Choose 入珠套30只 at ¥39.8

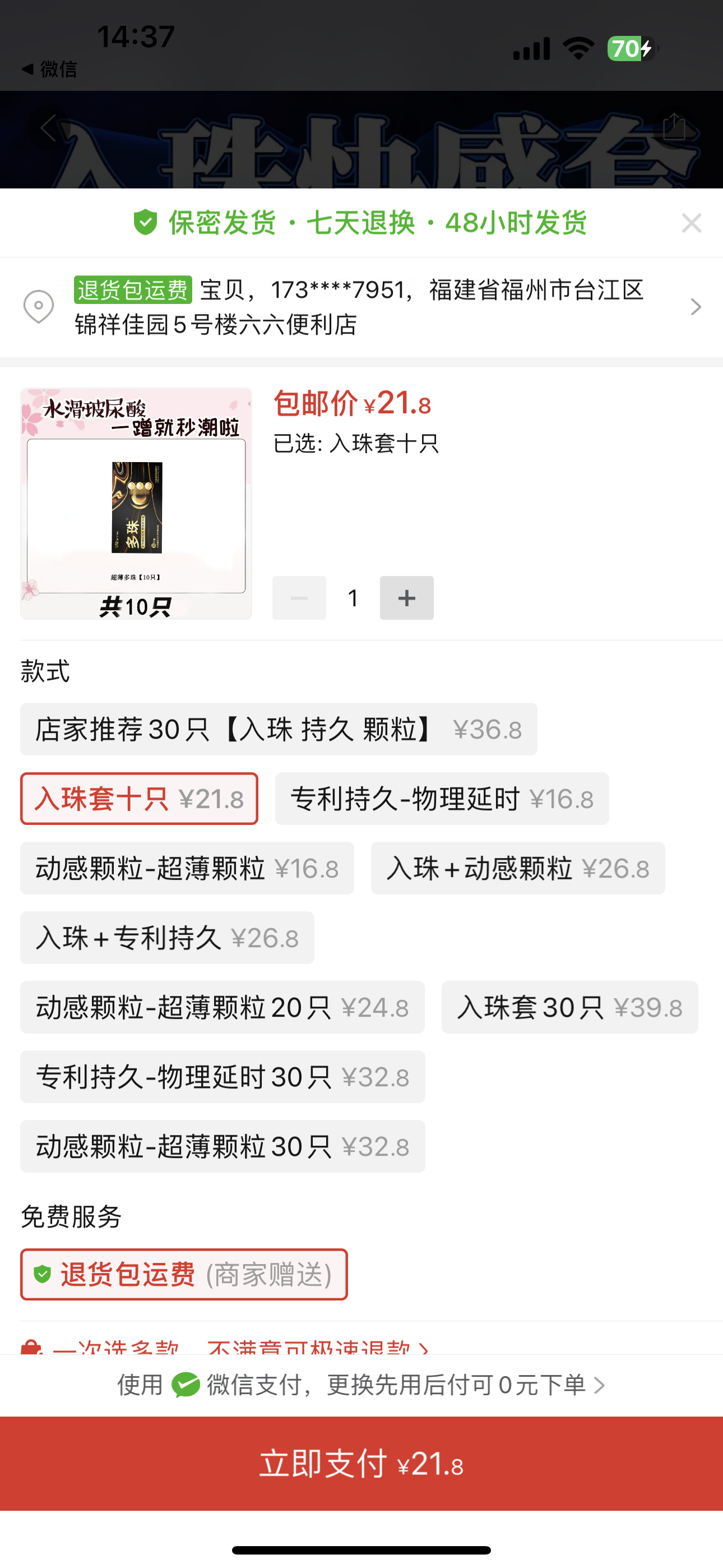click(569, 1007)
